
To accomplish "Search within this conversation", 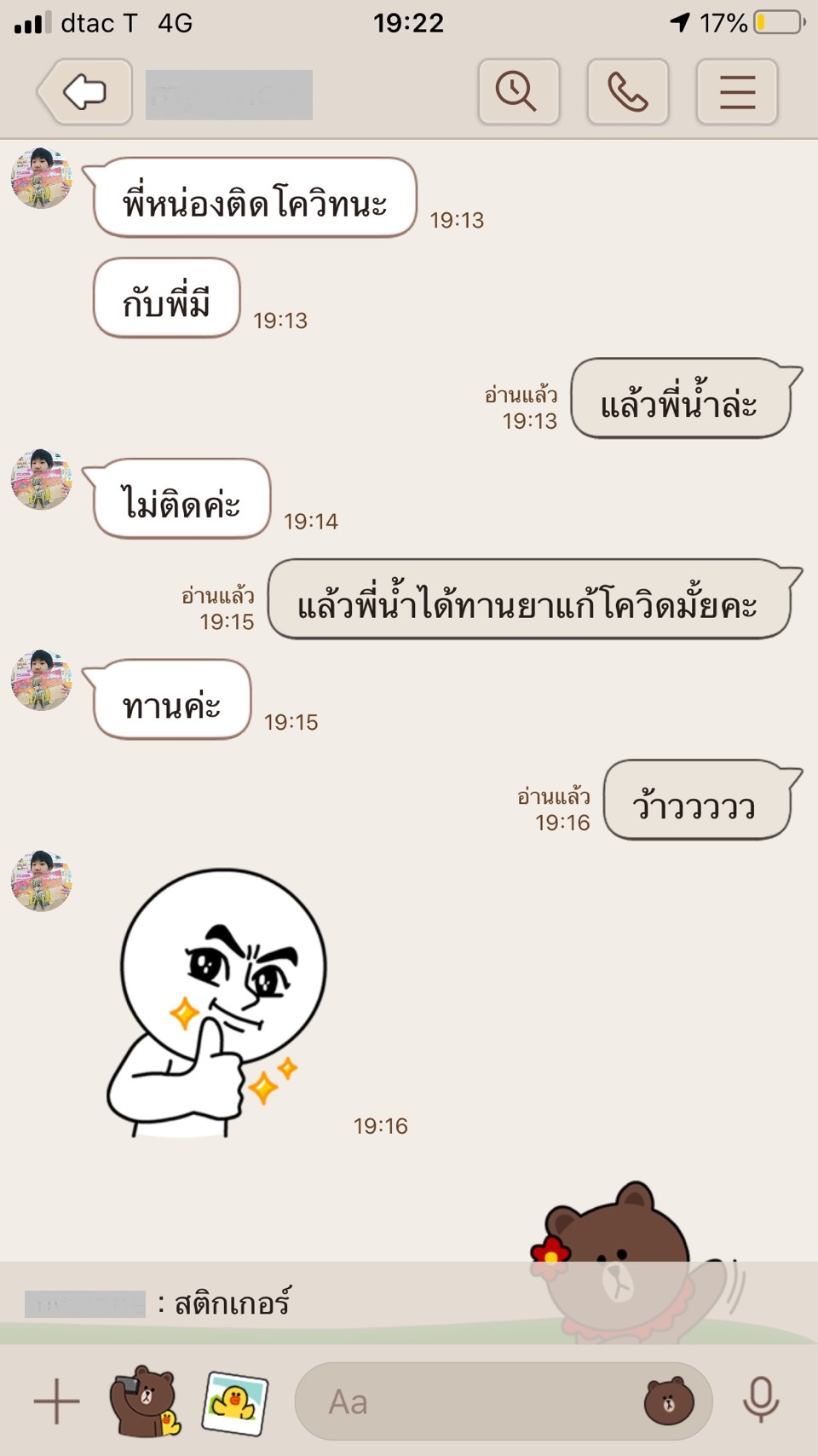I will coord(518,92).
